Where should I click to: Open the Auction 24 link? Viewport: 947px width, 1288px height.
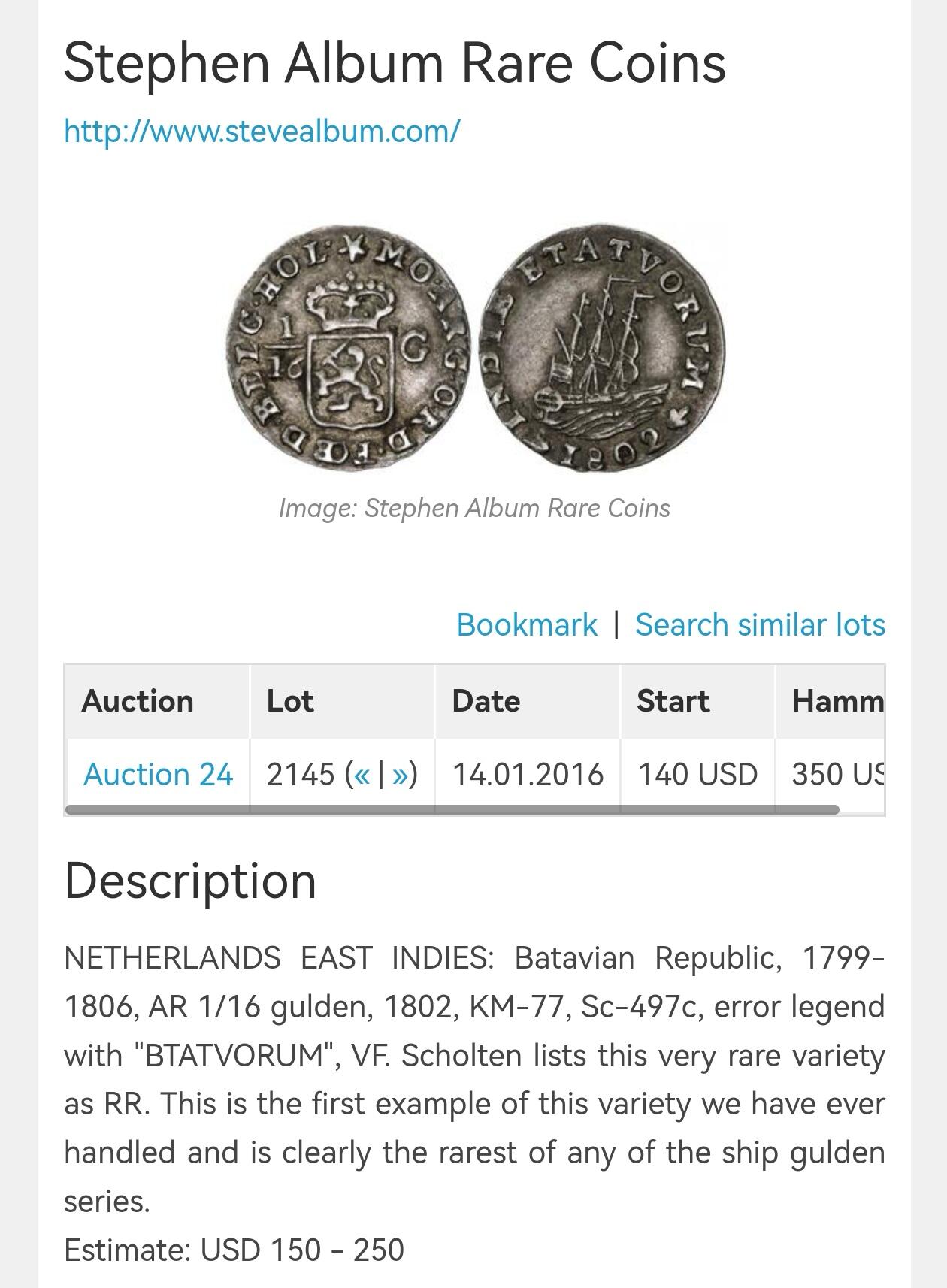[x=158, y=775]
